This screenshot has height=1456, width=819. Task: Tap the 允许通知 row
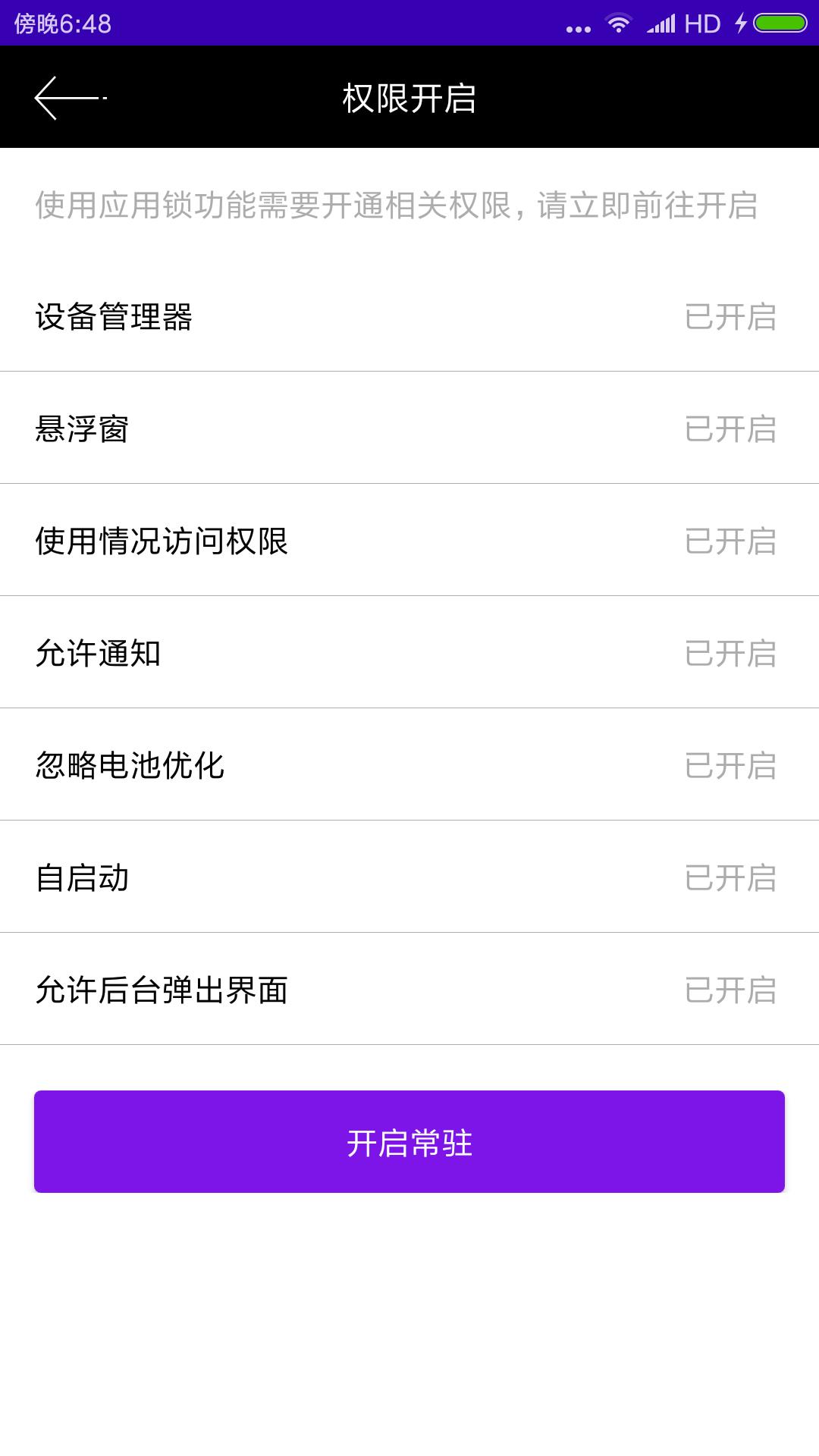click(x=409, y=653)
